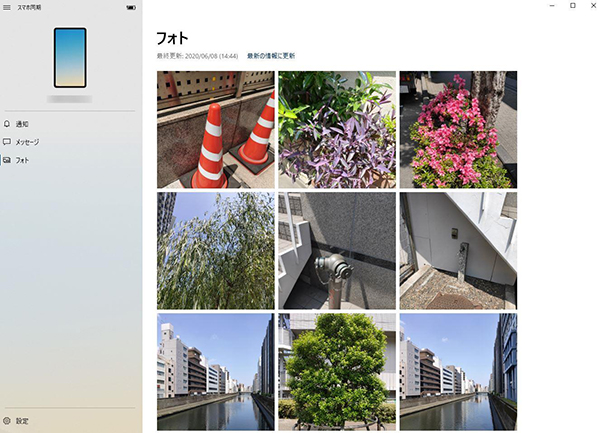Maximize the window
The image size is (600, 433).
click(x=572, y=6)
